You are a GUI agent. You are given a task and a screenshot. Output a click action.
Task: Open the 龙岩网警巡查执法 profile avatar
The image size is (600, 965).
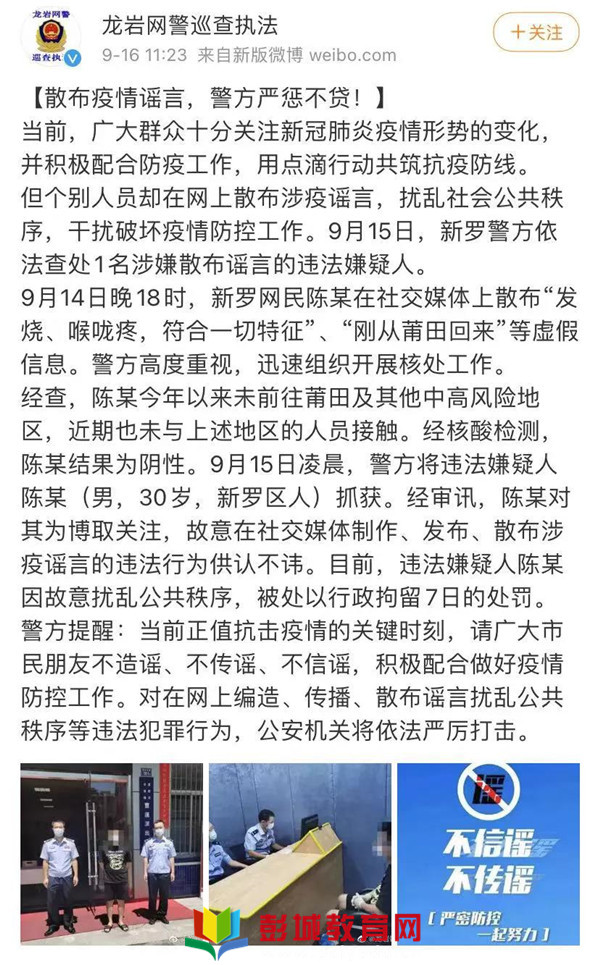coord(52,37)
